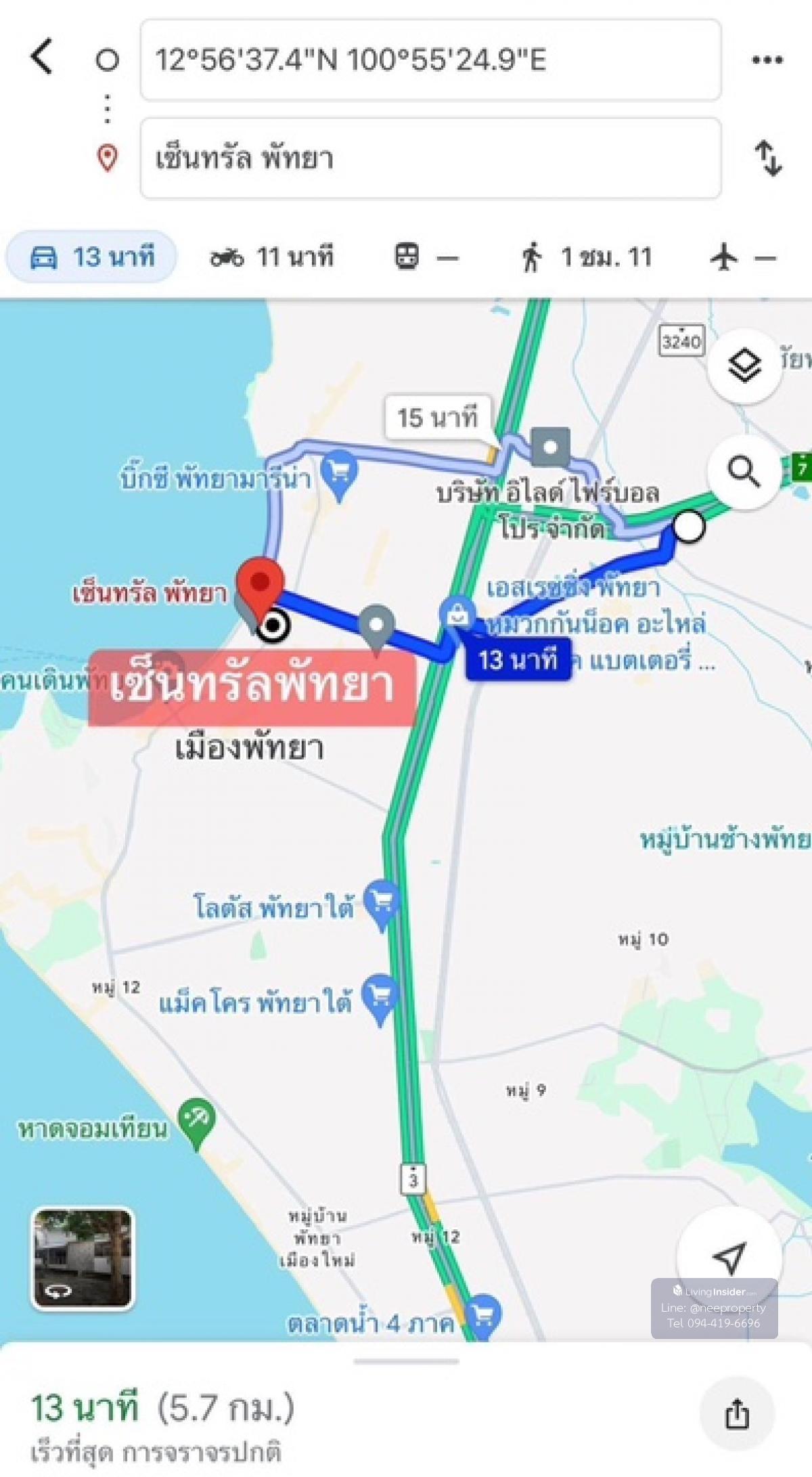
Task: Tap the บิ๊กซี พัทยามารีน่า map pin
Action: (x=340, y=472)
